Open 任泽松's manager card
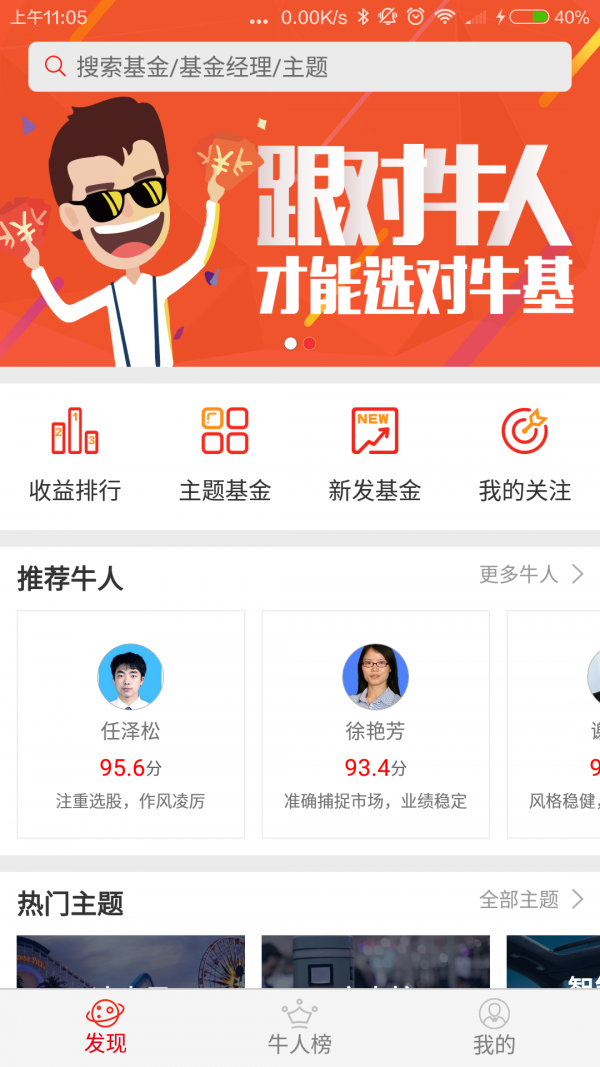The width and height of the screenshot is (600, 1067). (x=131, y=724)
